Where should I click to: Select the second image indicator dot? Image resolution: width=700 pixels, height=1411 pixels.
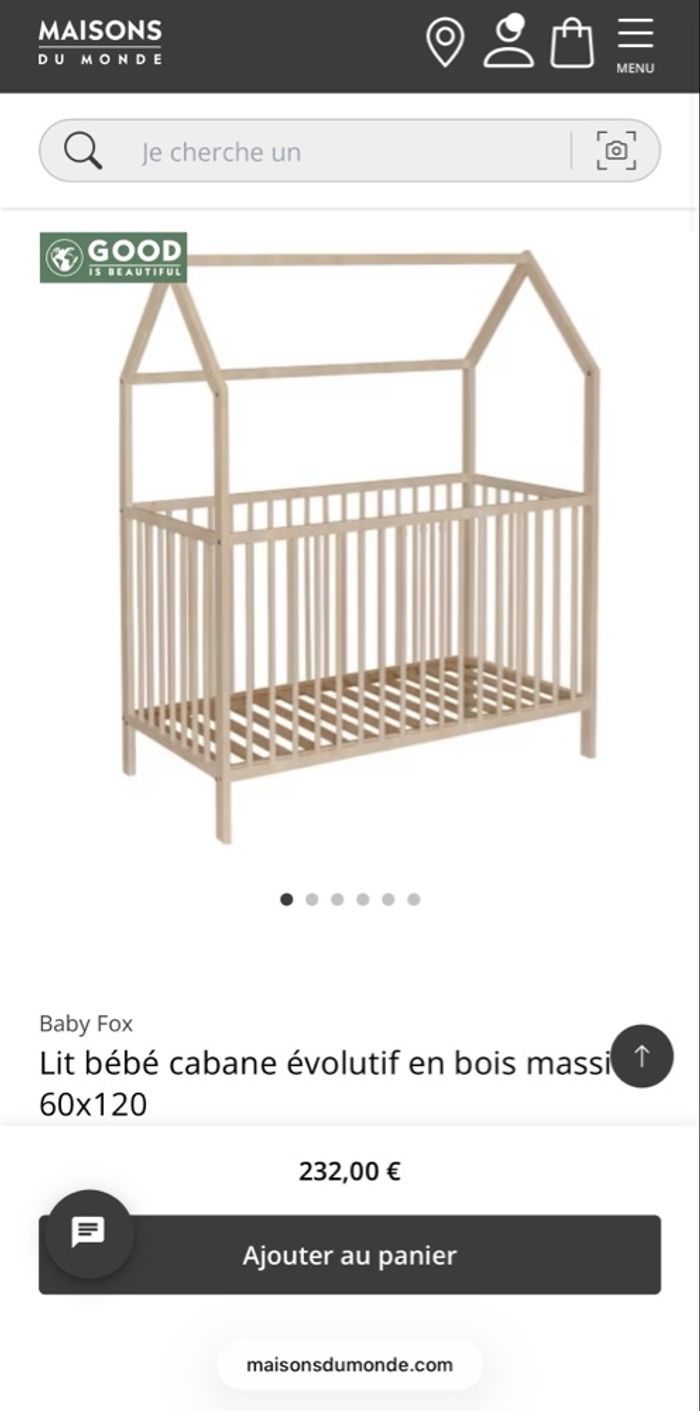(x=312, y=899)
